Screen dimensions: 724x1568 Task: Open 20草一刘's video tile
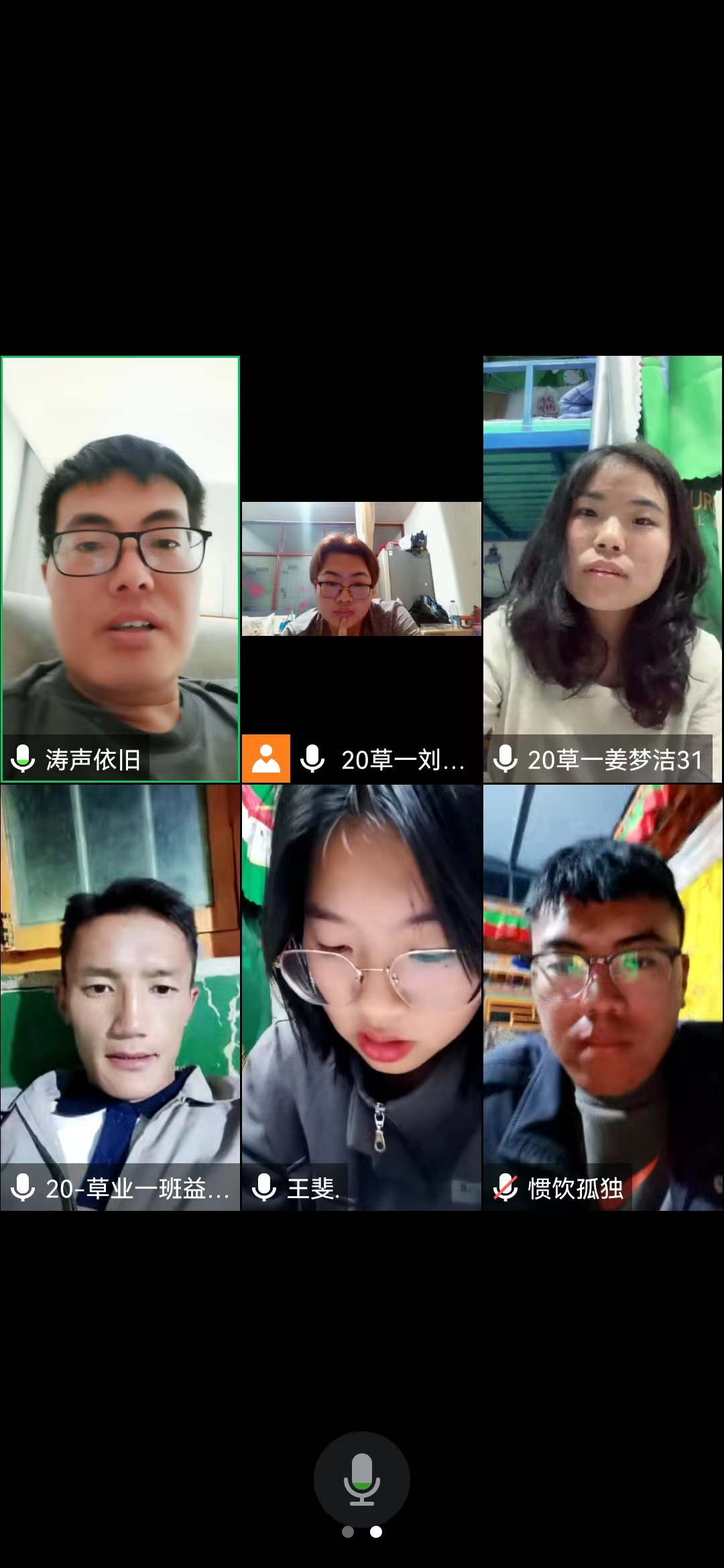tap(361, 570)
